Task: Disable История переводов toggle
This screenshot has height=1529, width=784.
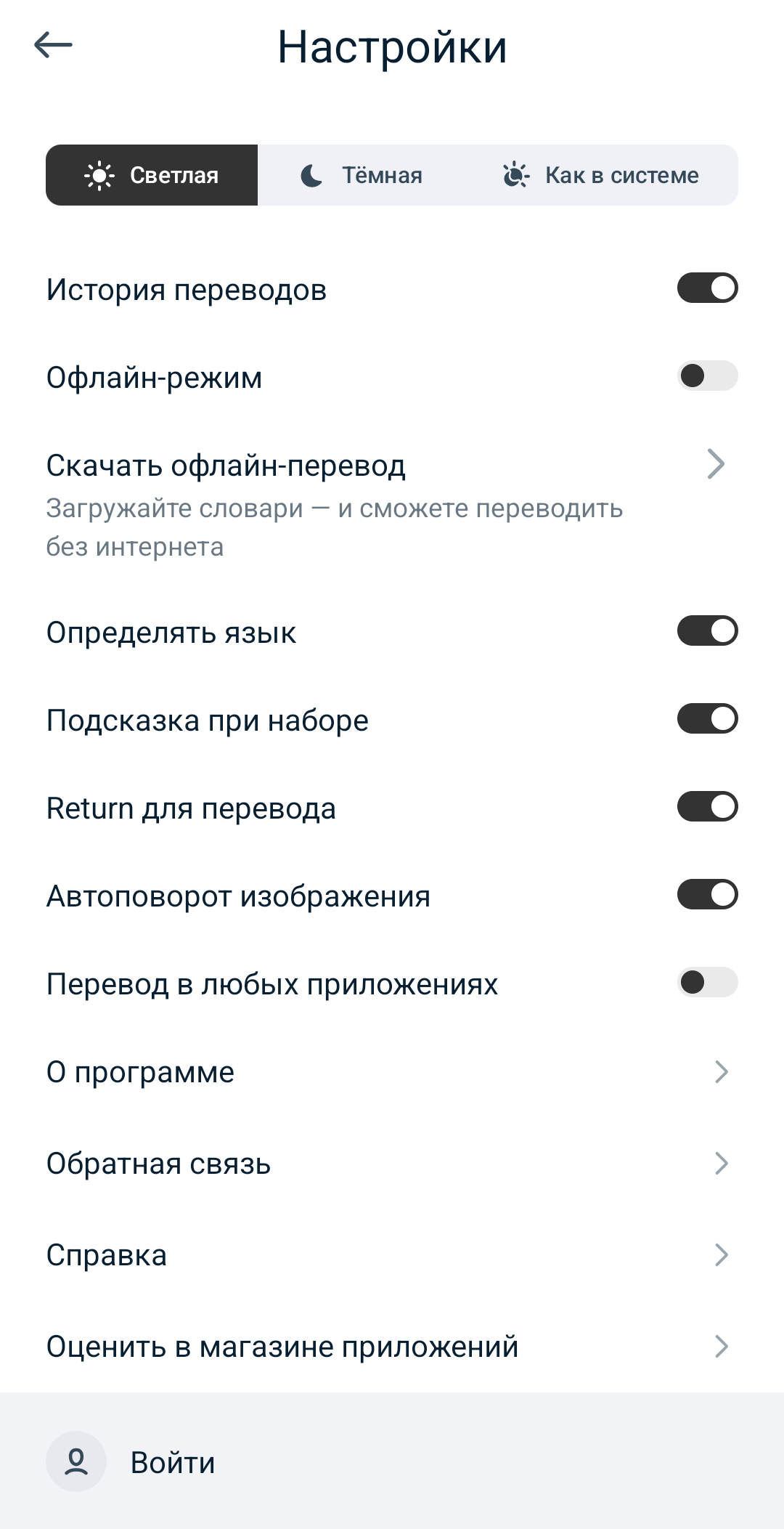Action: click(x=707, y=288)
